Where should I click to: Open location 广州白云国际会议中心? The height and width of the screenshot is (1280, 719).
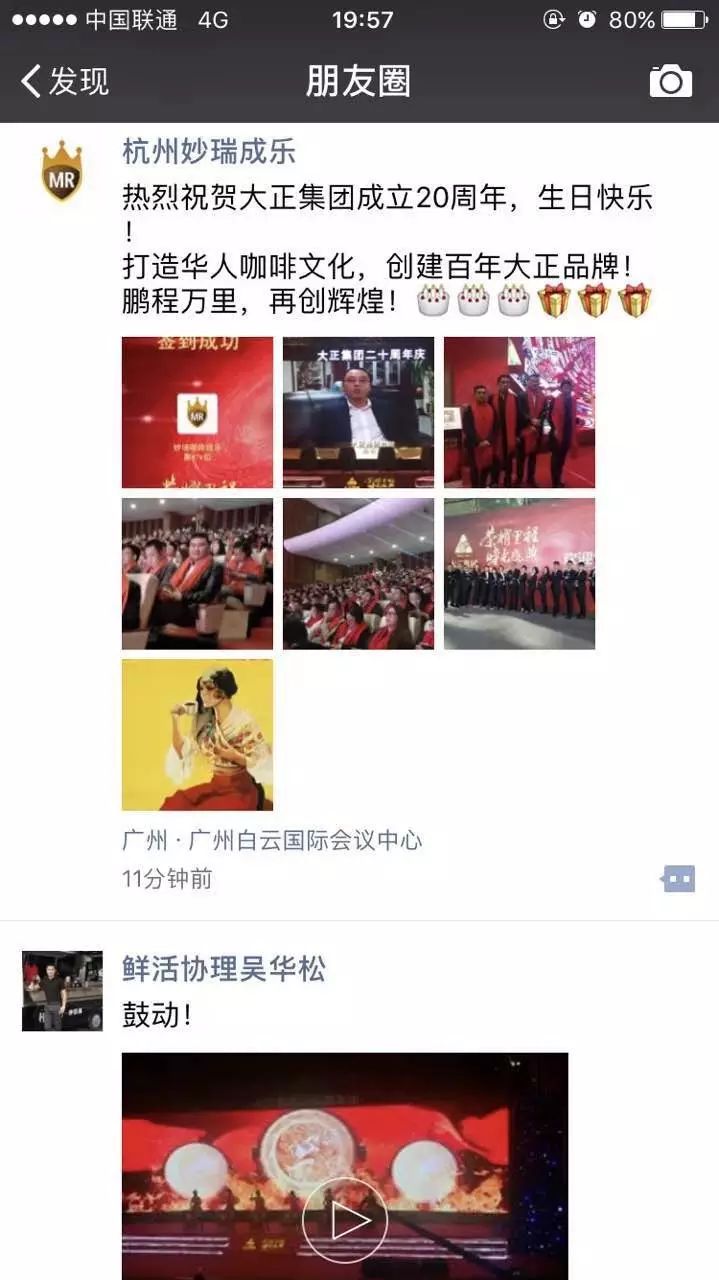pyautogui.click(x=272, y=840)
